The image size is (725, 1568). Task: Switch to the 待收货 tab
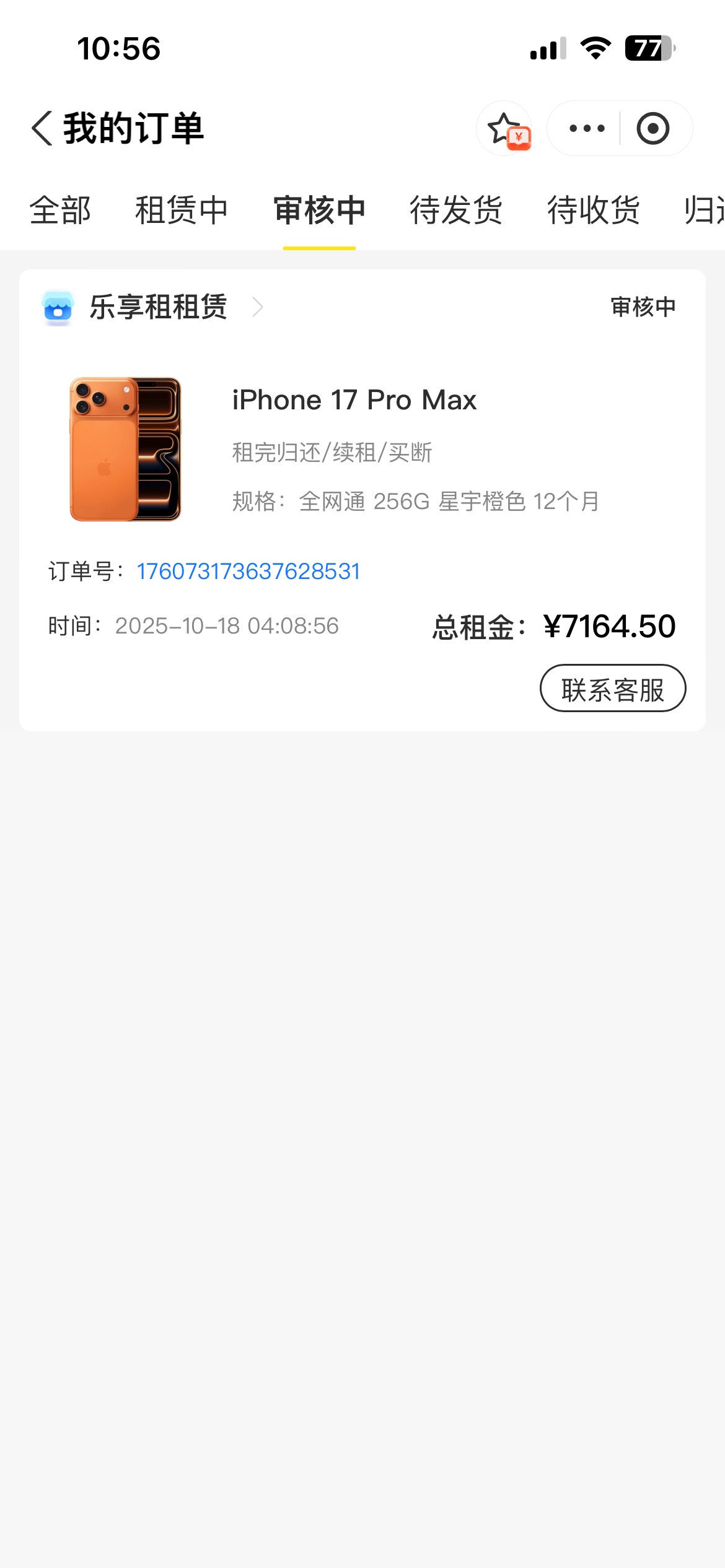point(593,211)
